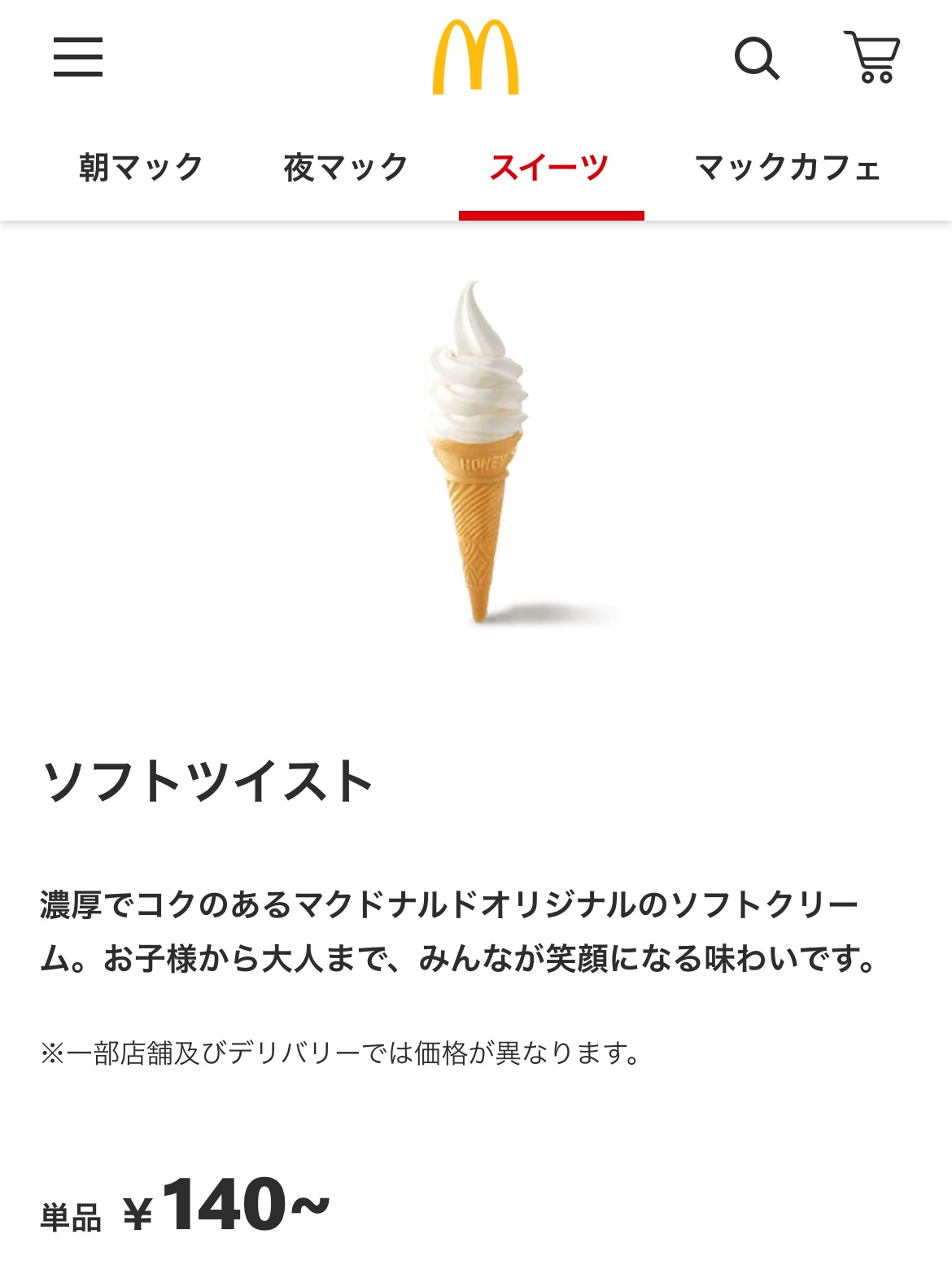Open the search icon
The width and height of the screenshot is (952, 1265).
tap(757, 59)
